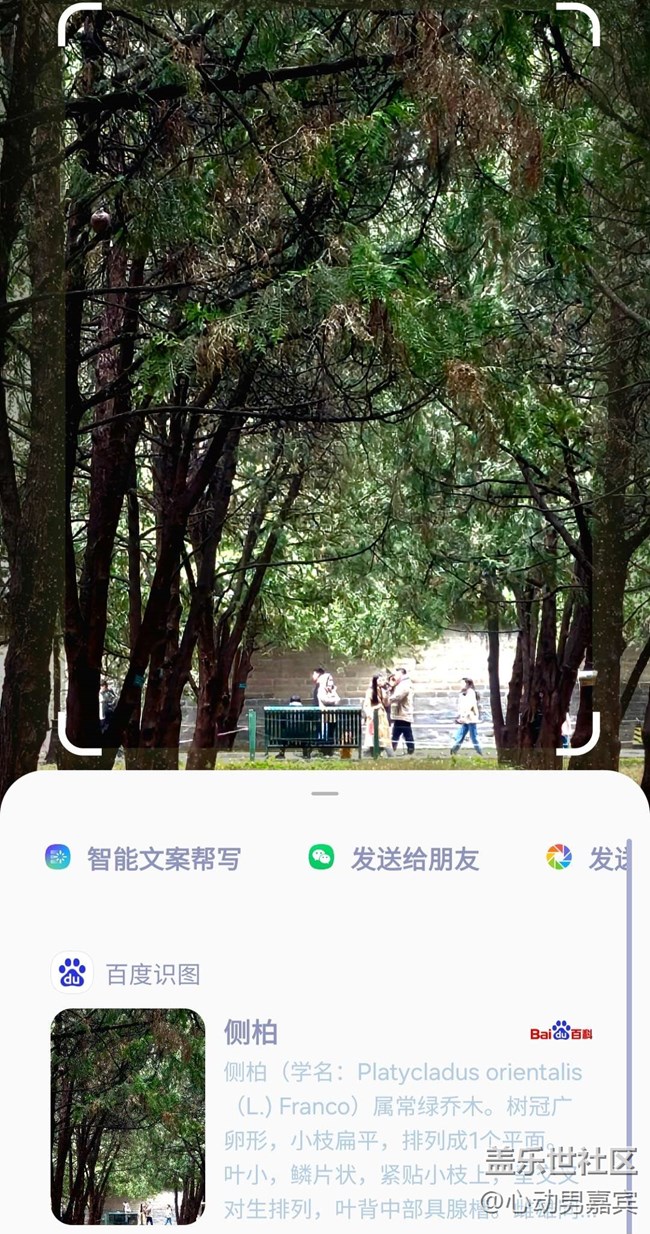Screen dimensions: 650x1234
Task: Tap 发送给朋友 to share via WeChat
Action: pos(394,858)
